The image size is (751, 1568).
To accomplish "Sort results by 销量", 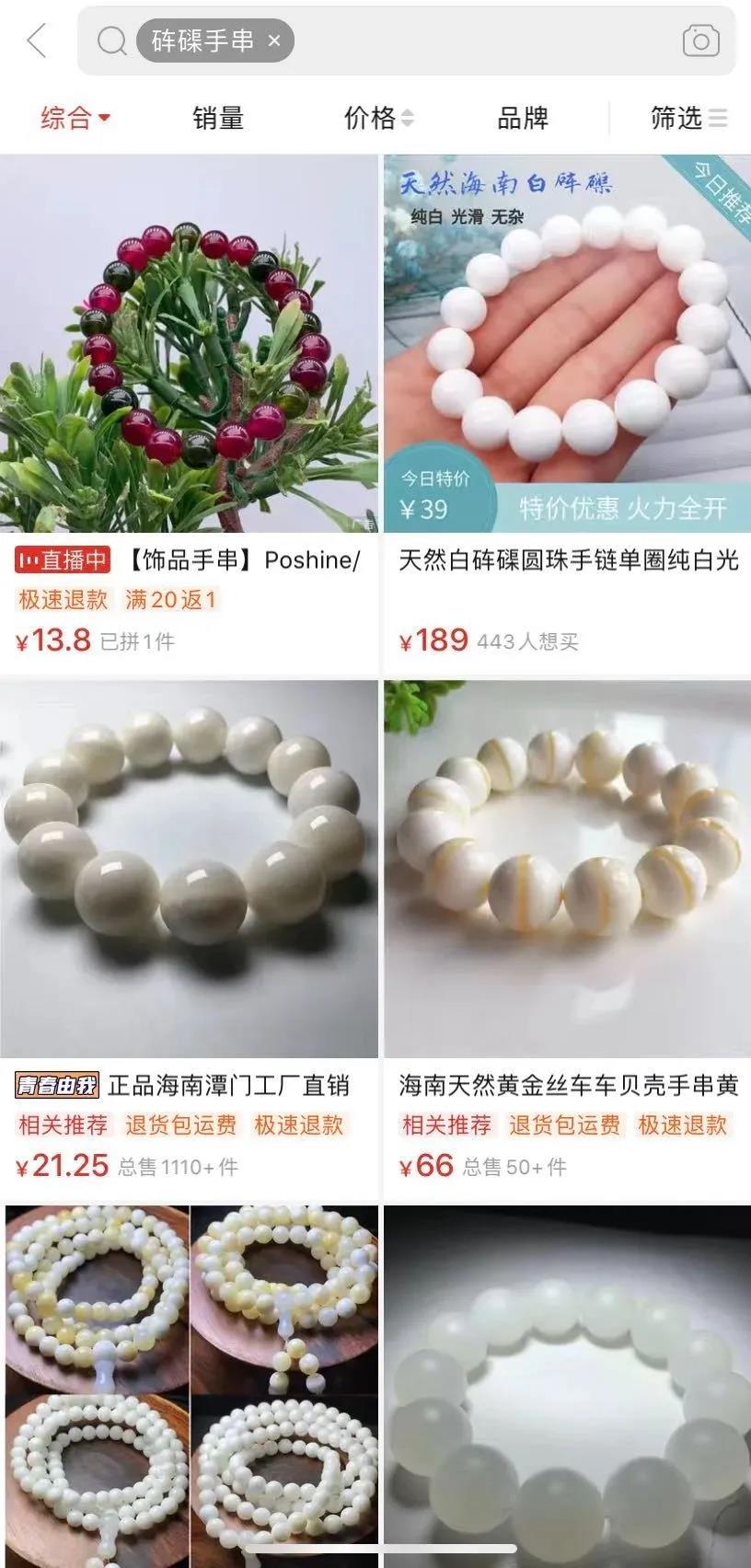I will [x=218, y=118].
